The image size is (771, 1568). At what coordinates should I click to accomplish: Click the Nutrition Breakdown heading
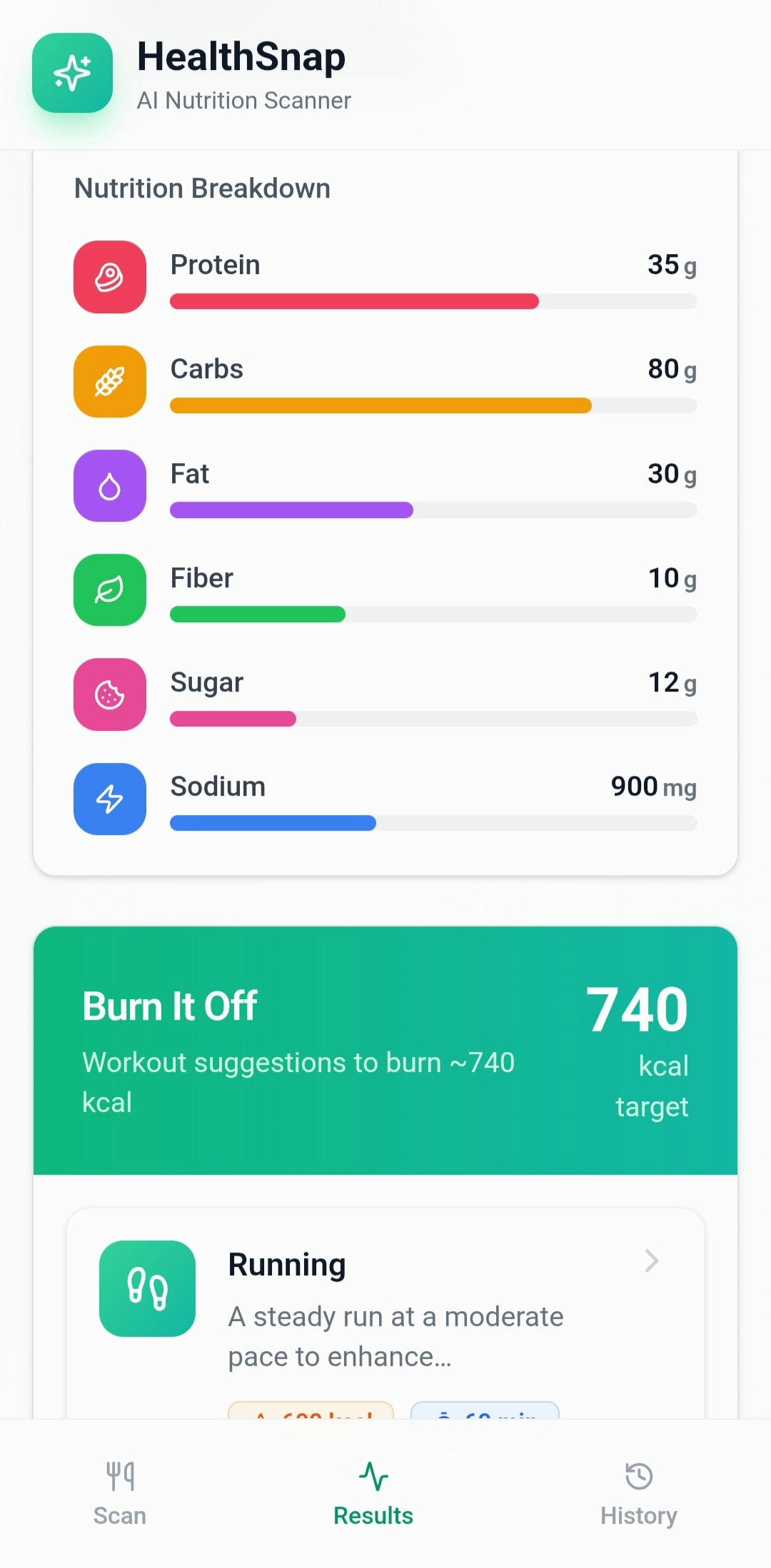[x=201, y=188]
